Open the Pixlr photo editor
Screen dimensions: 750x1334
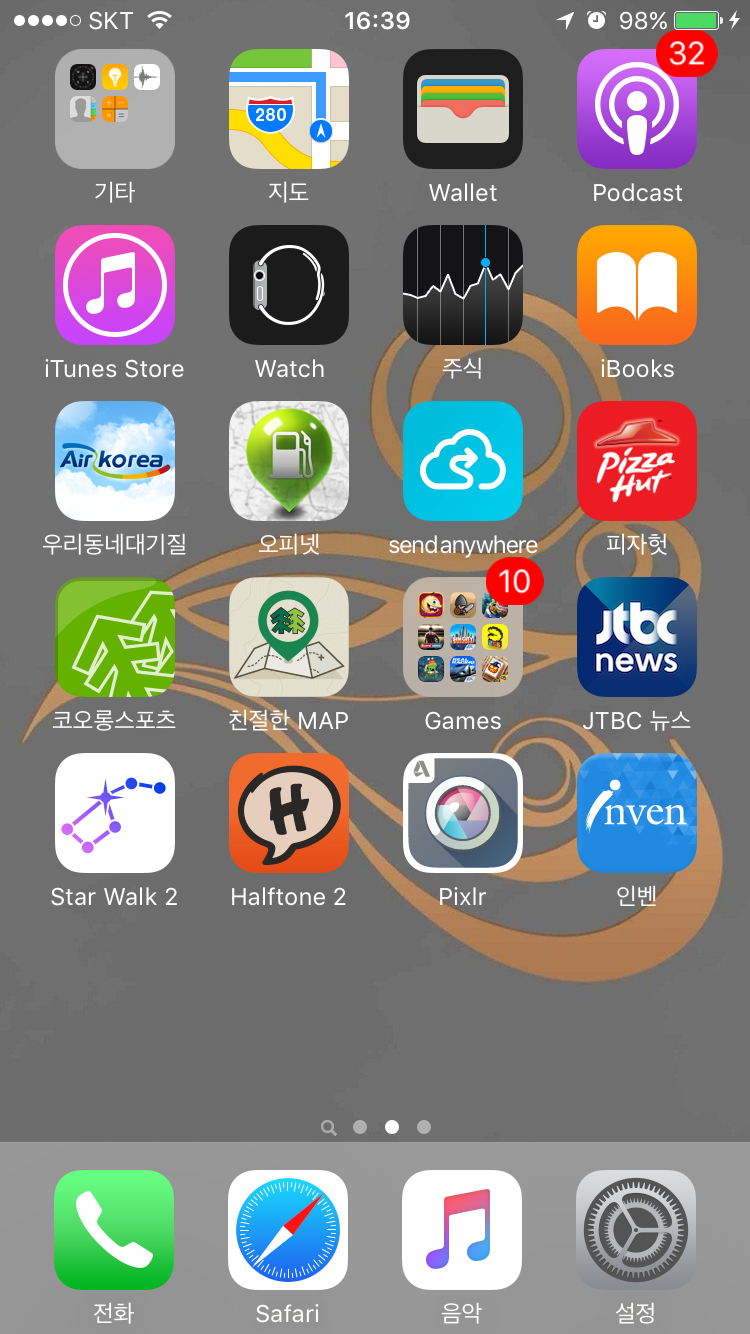pyautogui.click(x=463, y=813)
